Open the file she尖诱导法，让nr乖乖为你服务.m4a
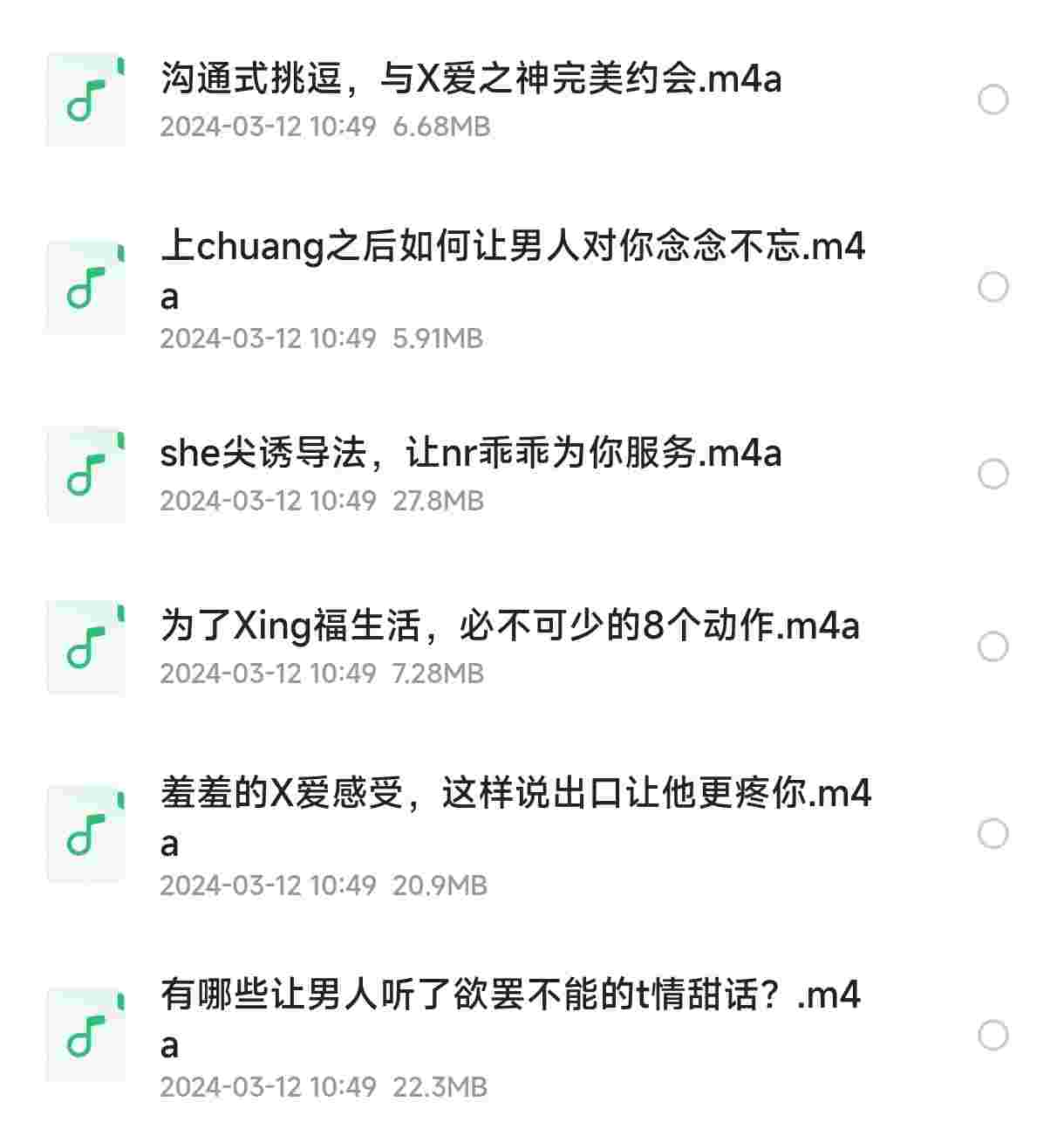The image size is (1064, 1142). coord(471,454)
